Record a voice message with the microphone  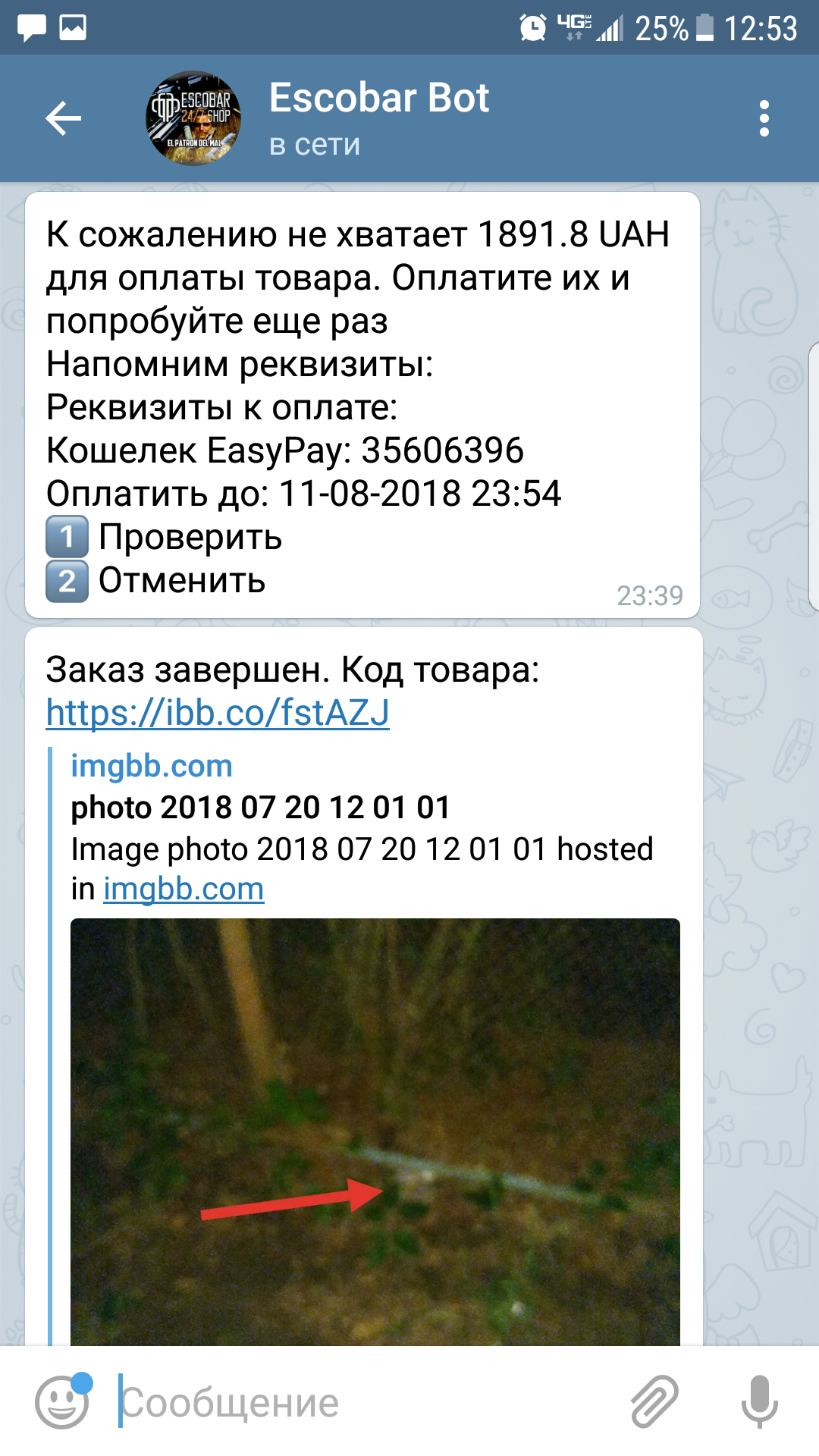(760, 1401)
